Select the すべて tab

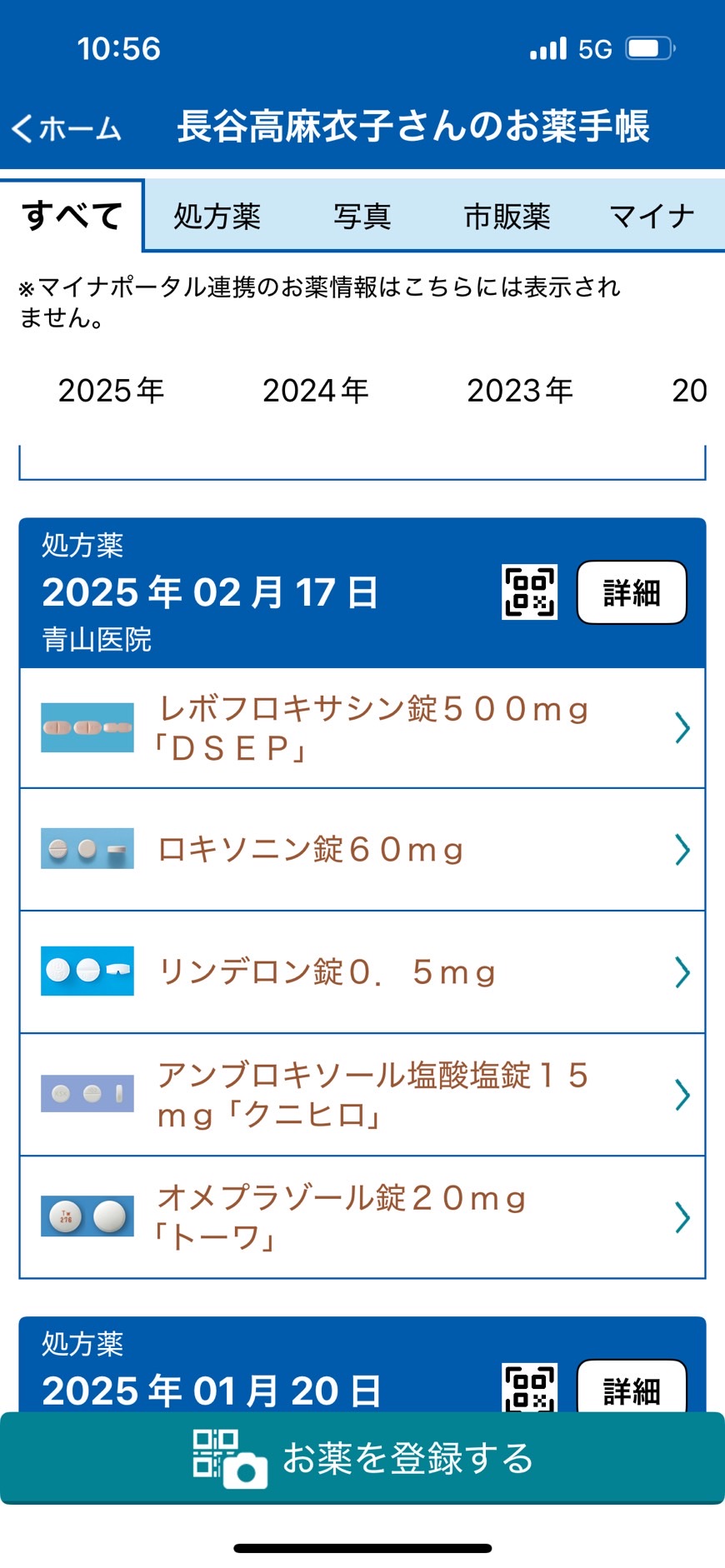[x=72, y=216]
